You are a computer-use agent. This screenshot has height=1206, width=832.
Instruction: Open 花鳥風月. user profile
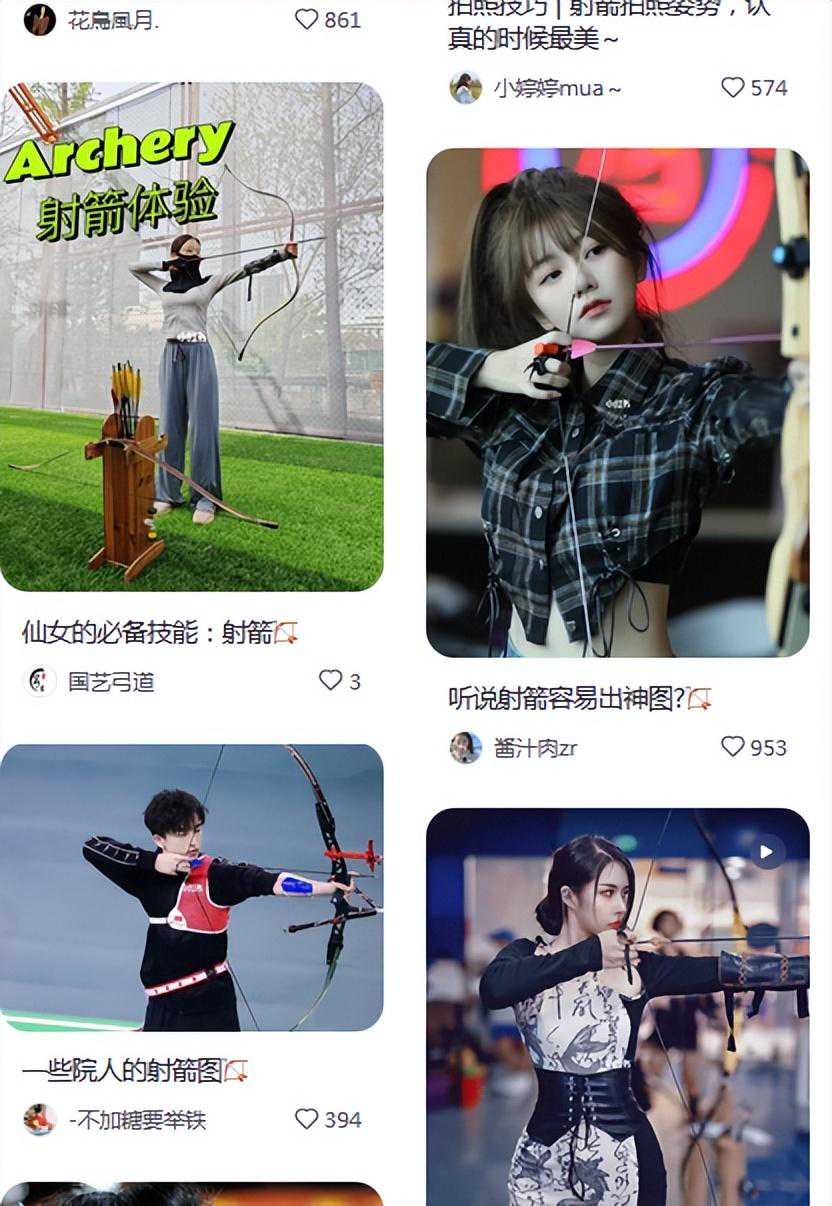pyautogui.click(x=112, y=20)
